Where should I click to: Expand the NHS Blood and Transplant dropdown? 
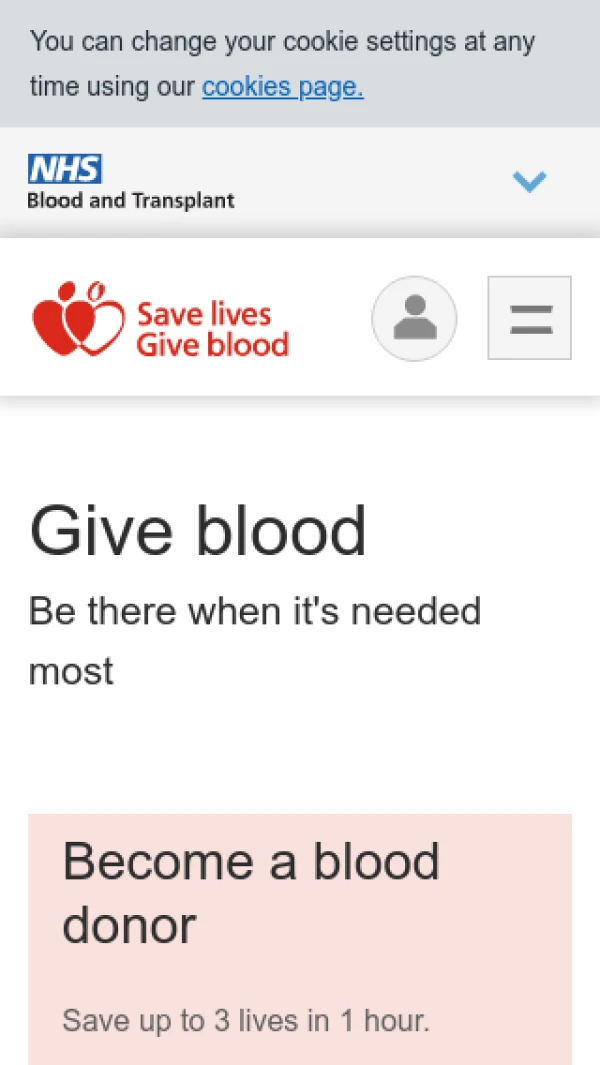point(529,182)
